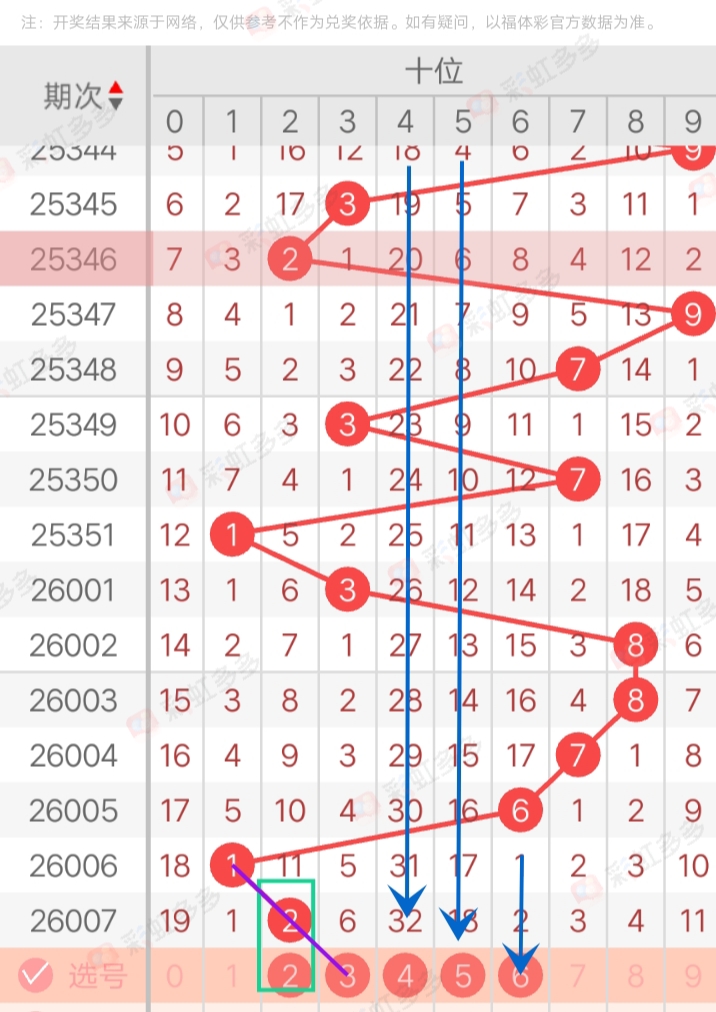Toggle the 选号 checkmark

36,975
